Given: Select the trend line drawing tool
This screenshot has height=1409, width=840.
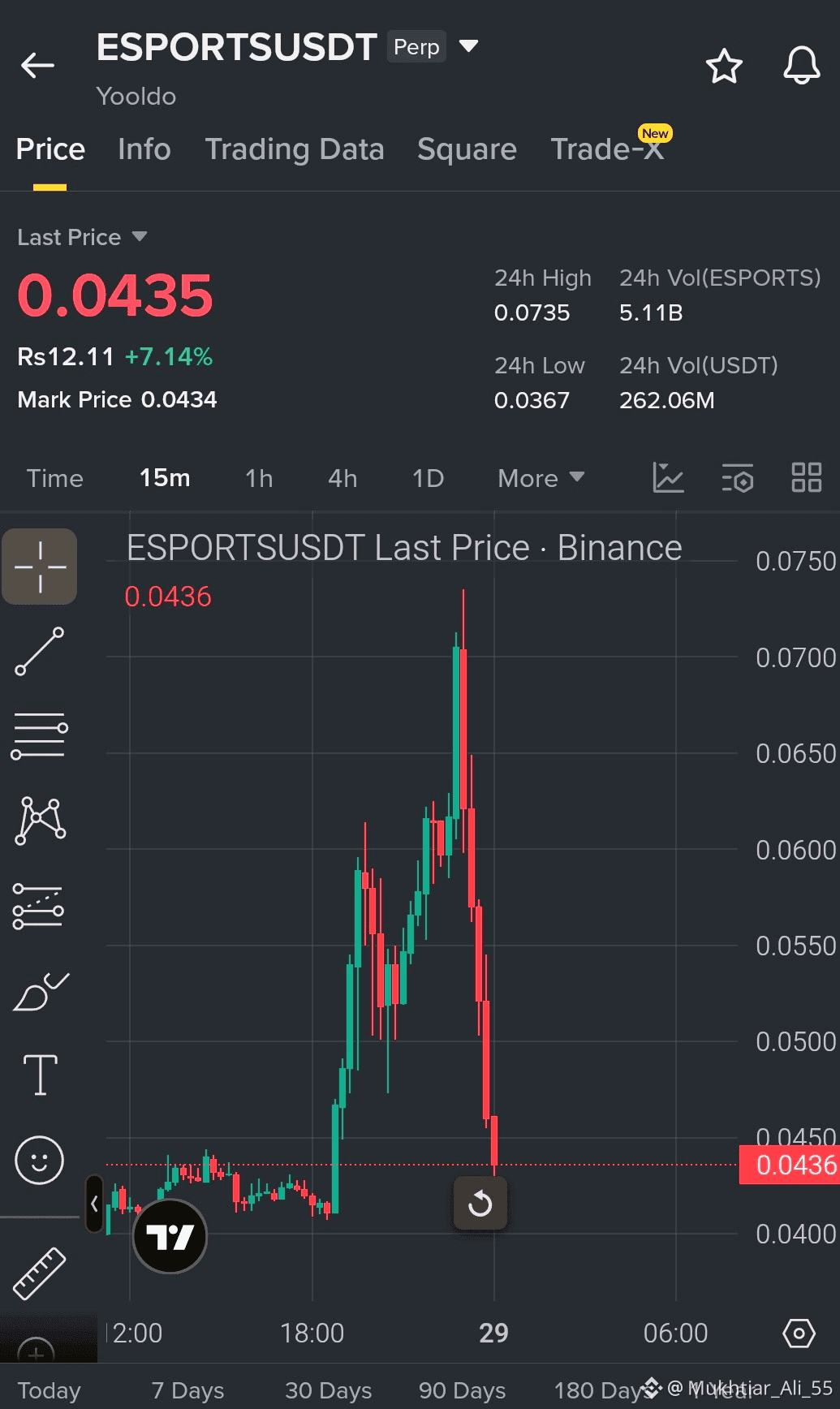Looking at the screenshot, I should (x=39, y=651).
